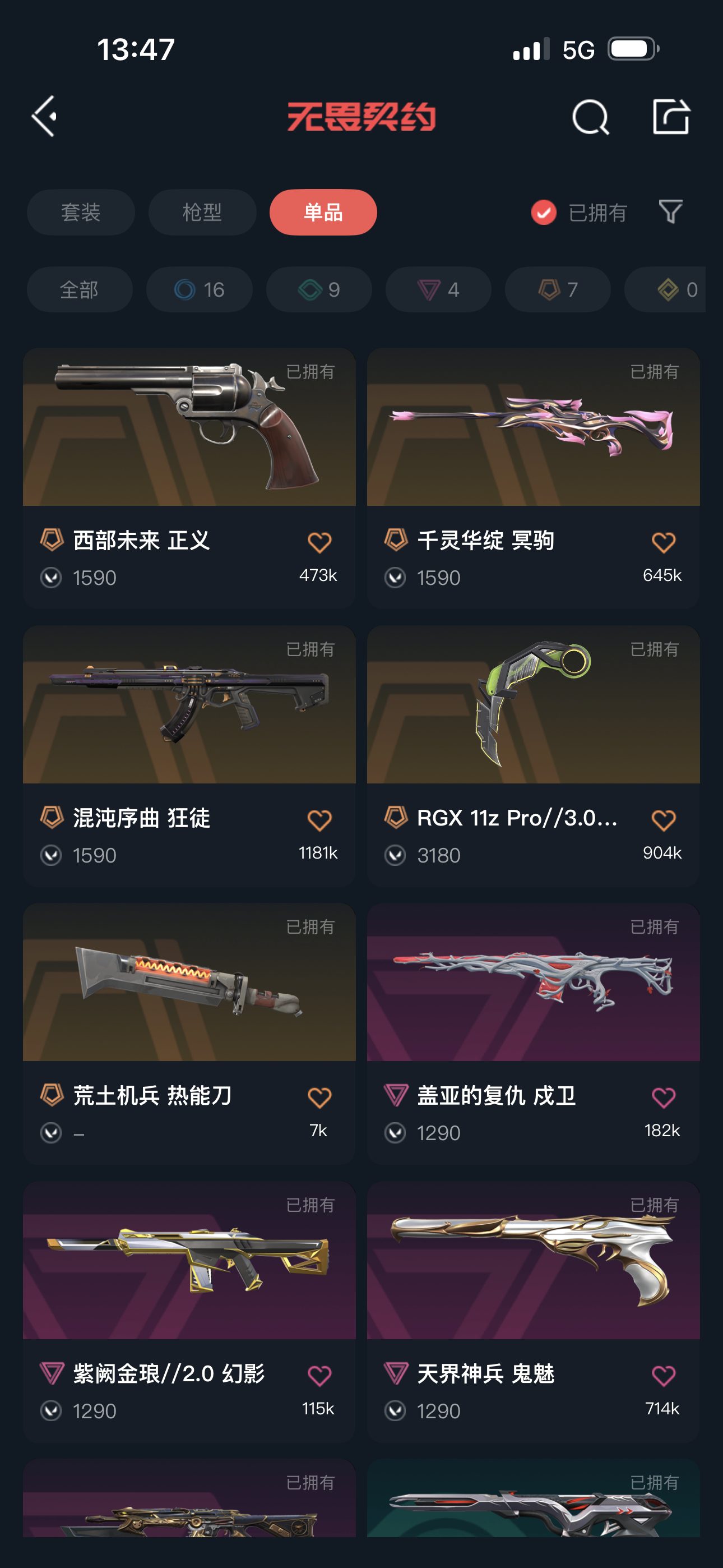Share this page using the share icon
723x1568 pixels.
coord(671,116)
